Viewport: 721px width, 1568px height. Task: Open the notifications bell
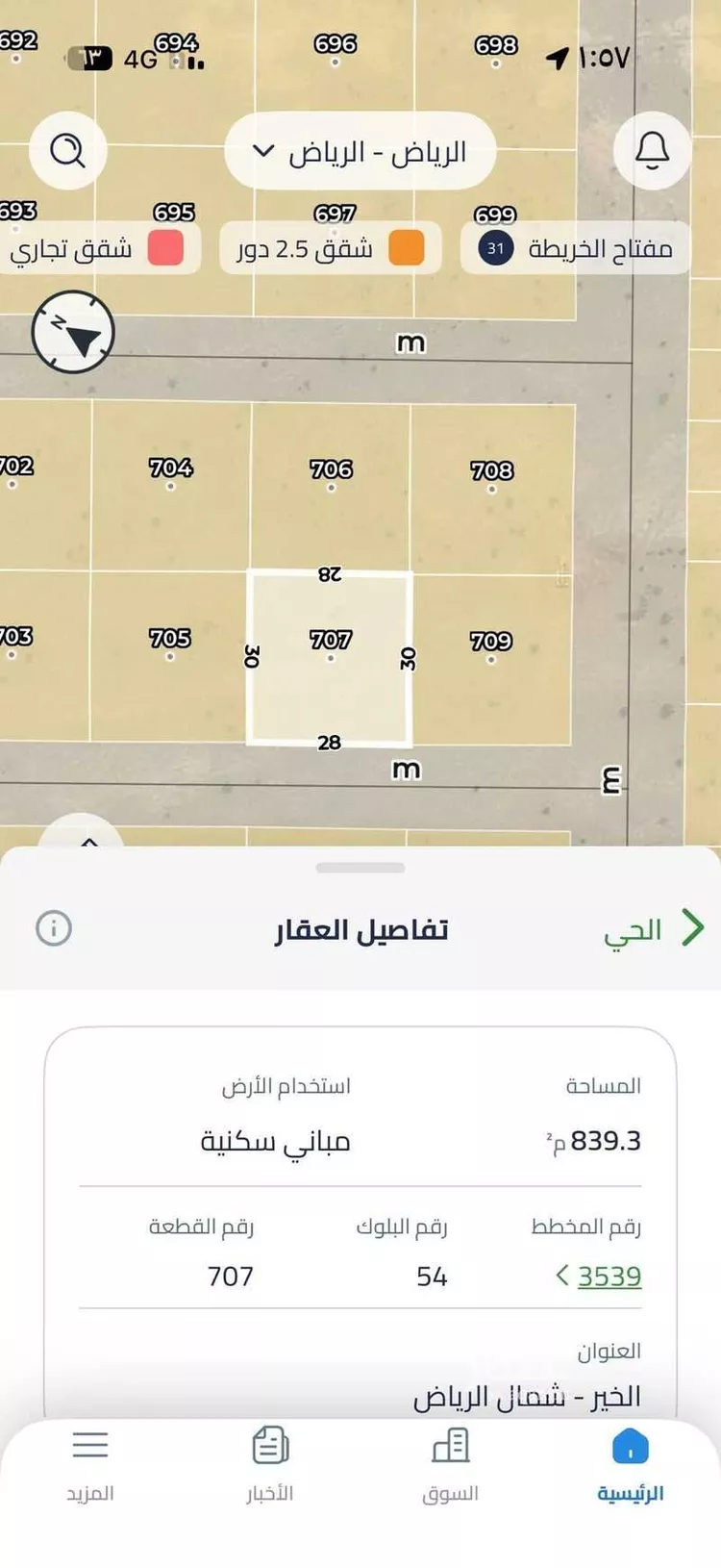(x=652, y=151)
